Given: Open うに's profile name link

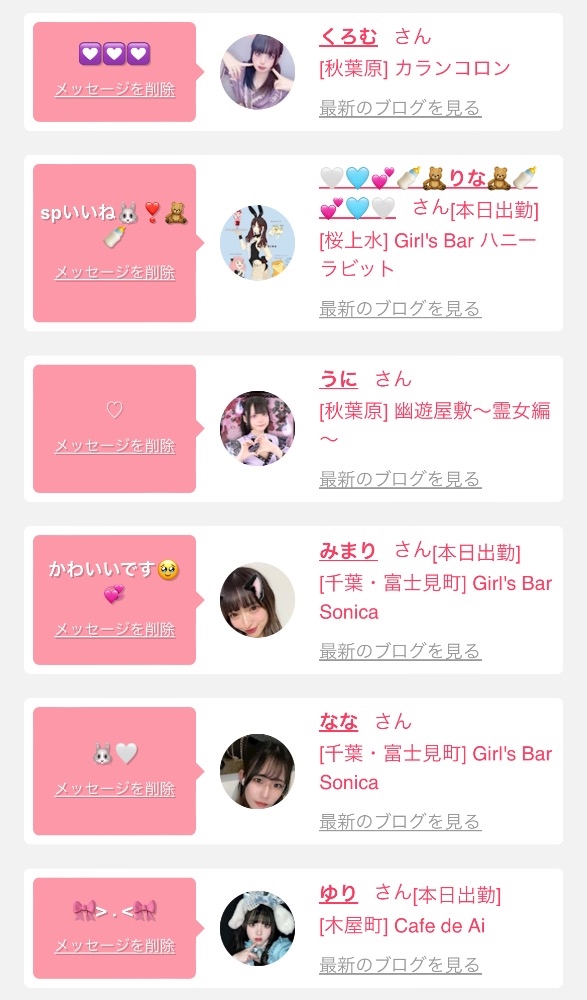Looking at the screenshot, I should pyautogui.click(x=338, y=379).
